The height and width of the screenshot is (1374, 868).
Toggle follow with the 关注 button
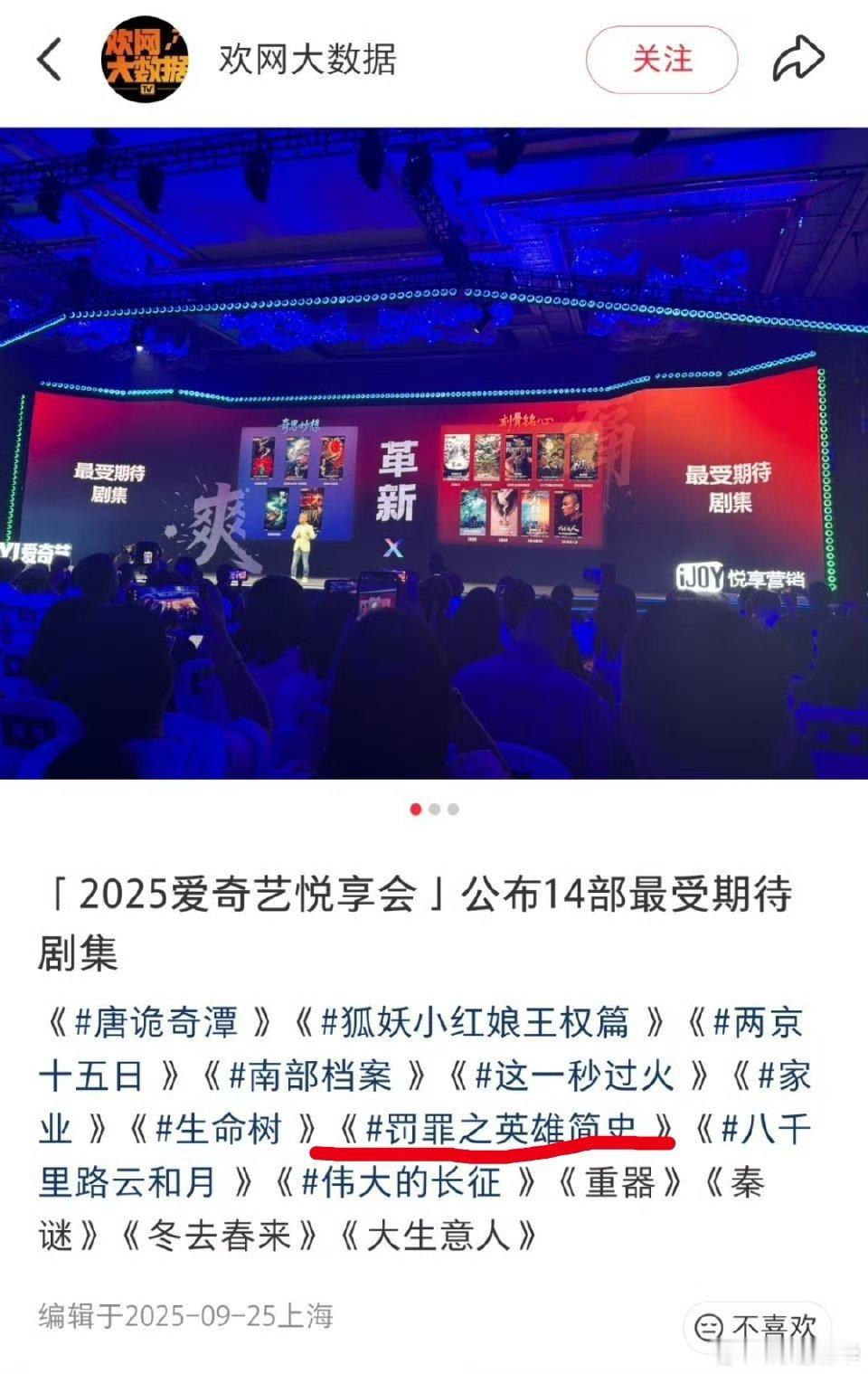point(663,58)
